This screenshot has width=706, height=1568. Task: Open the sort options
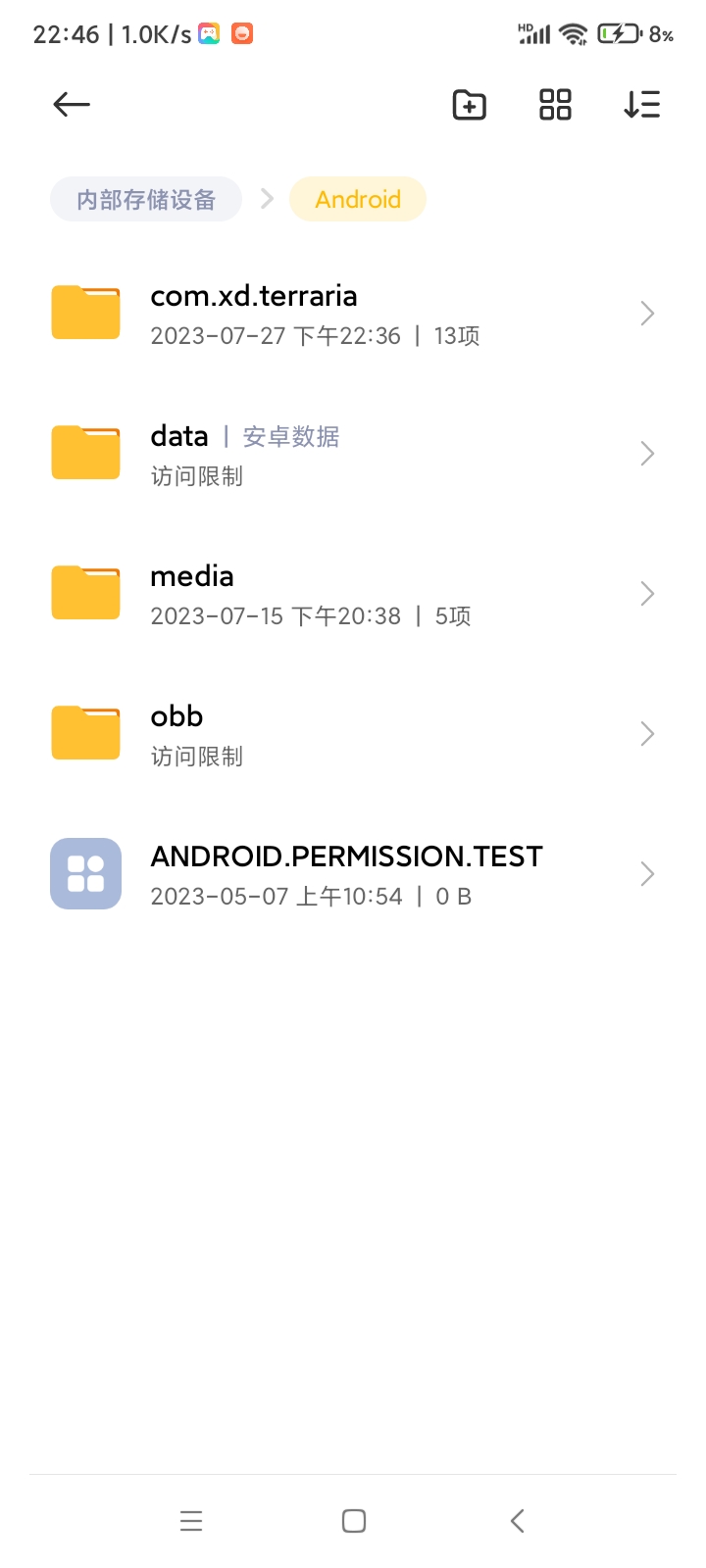pyautogui.click(x=642, y=104)
